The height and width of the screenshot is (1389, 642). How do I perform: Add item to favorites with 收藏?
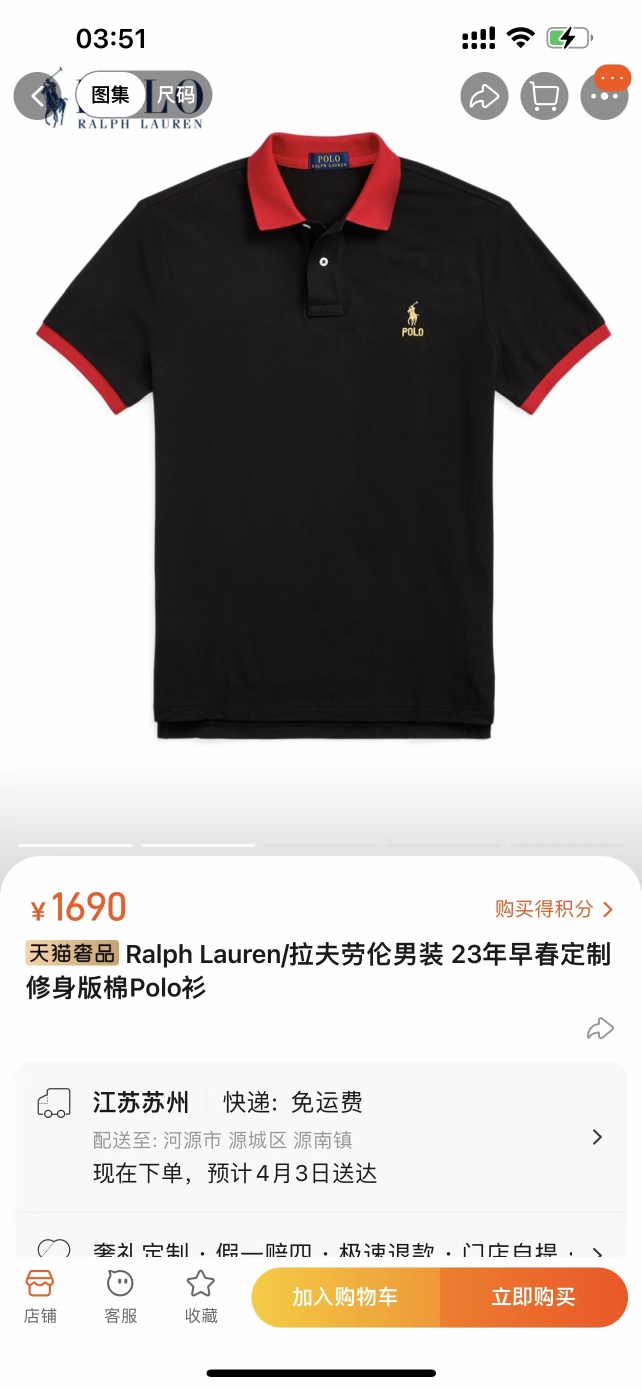201,1297
